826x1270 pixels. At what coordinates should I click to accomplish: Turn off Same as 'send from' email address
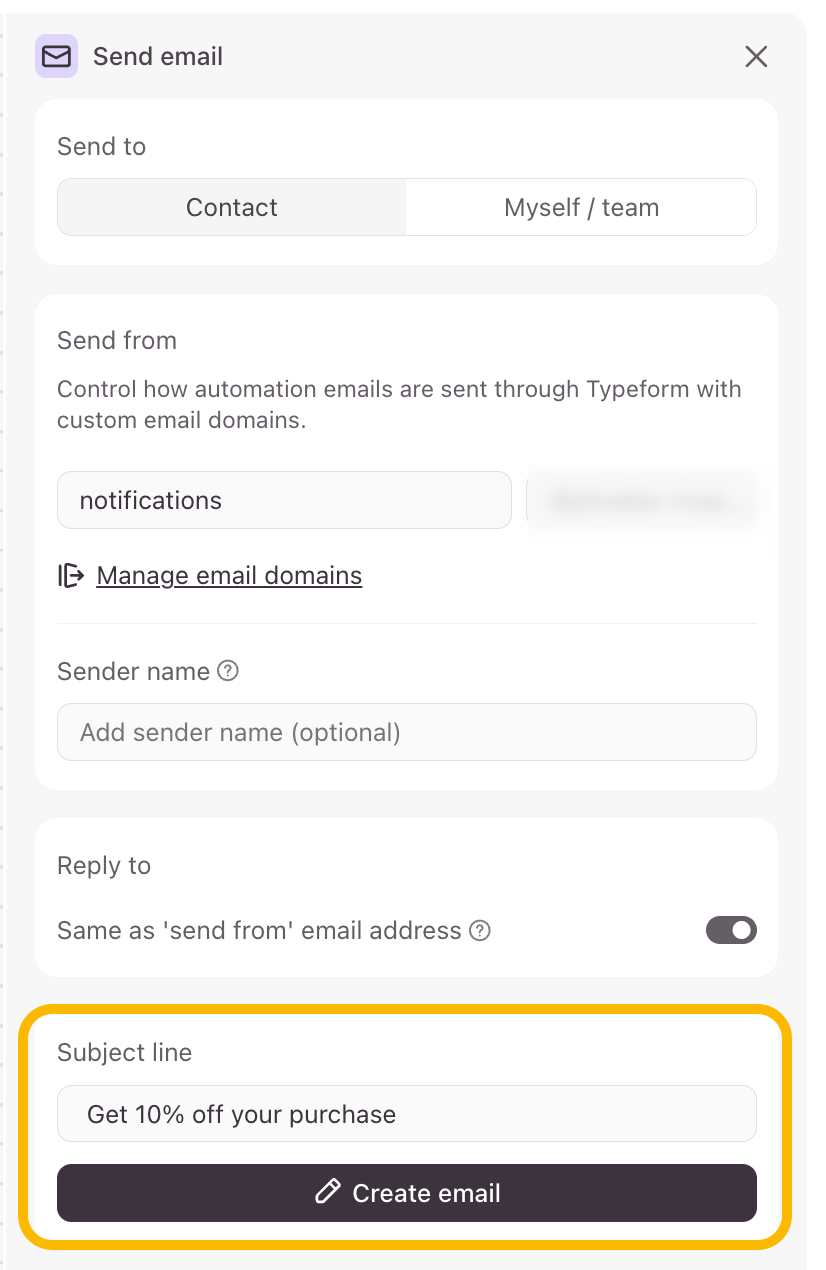click(731, 931)
